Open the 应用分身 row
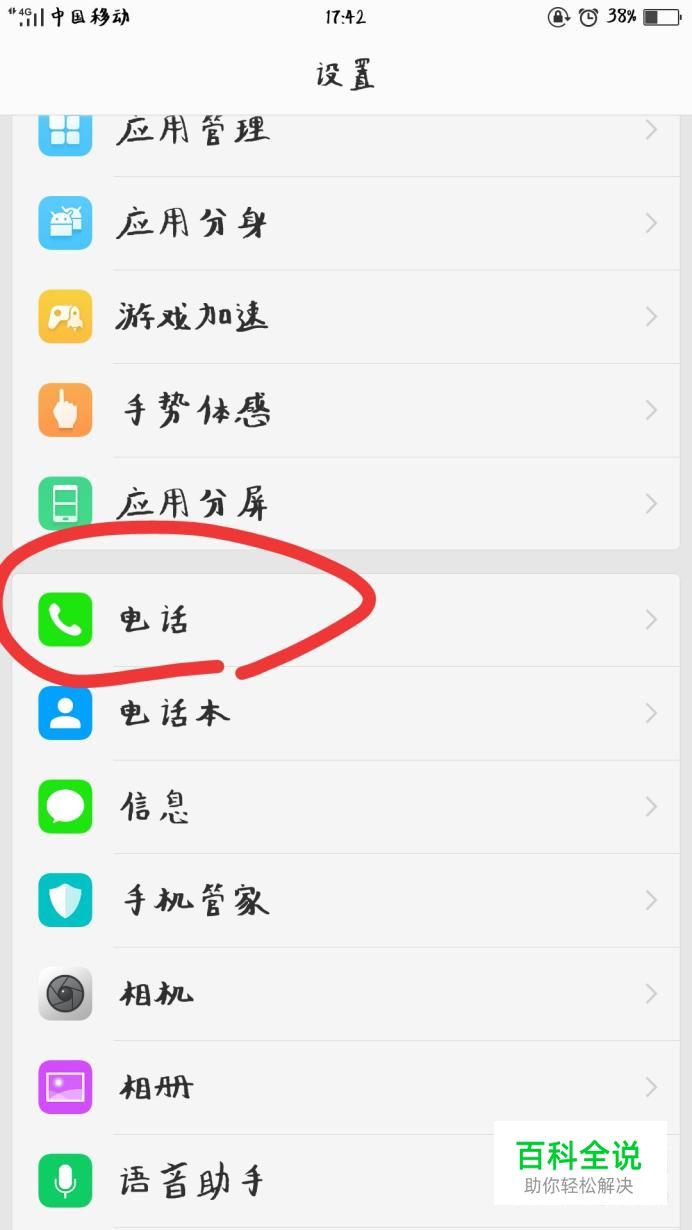692x1230 pixels. 346,223
